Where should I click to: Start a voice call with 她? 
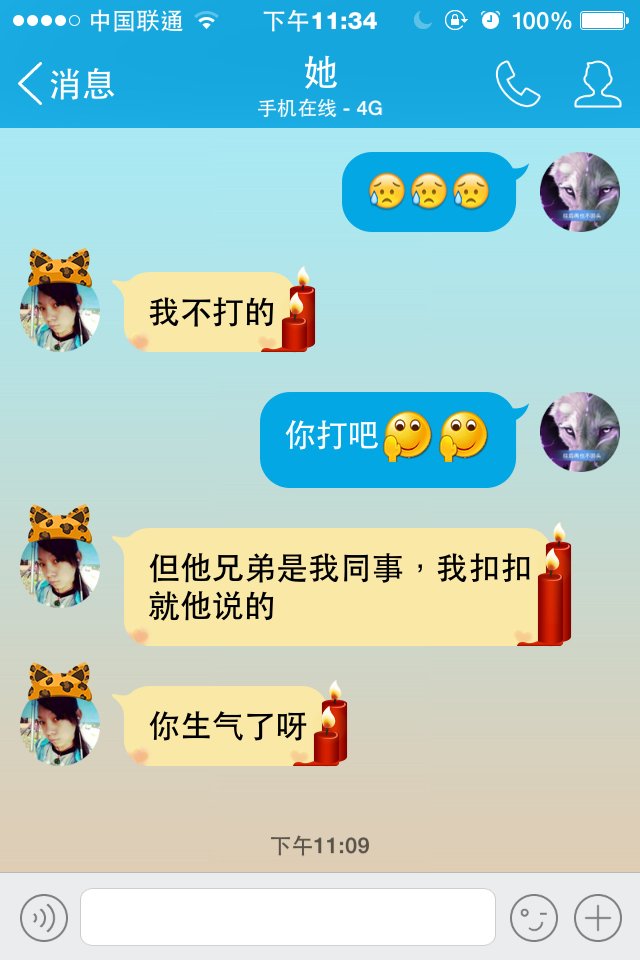(517, 84)
